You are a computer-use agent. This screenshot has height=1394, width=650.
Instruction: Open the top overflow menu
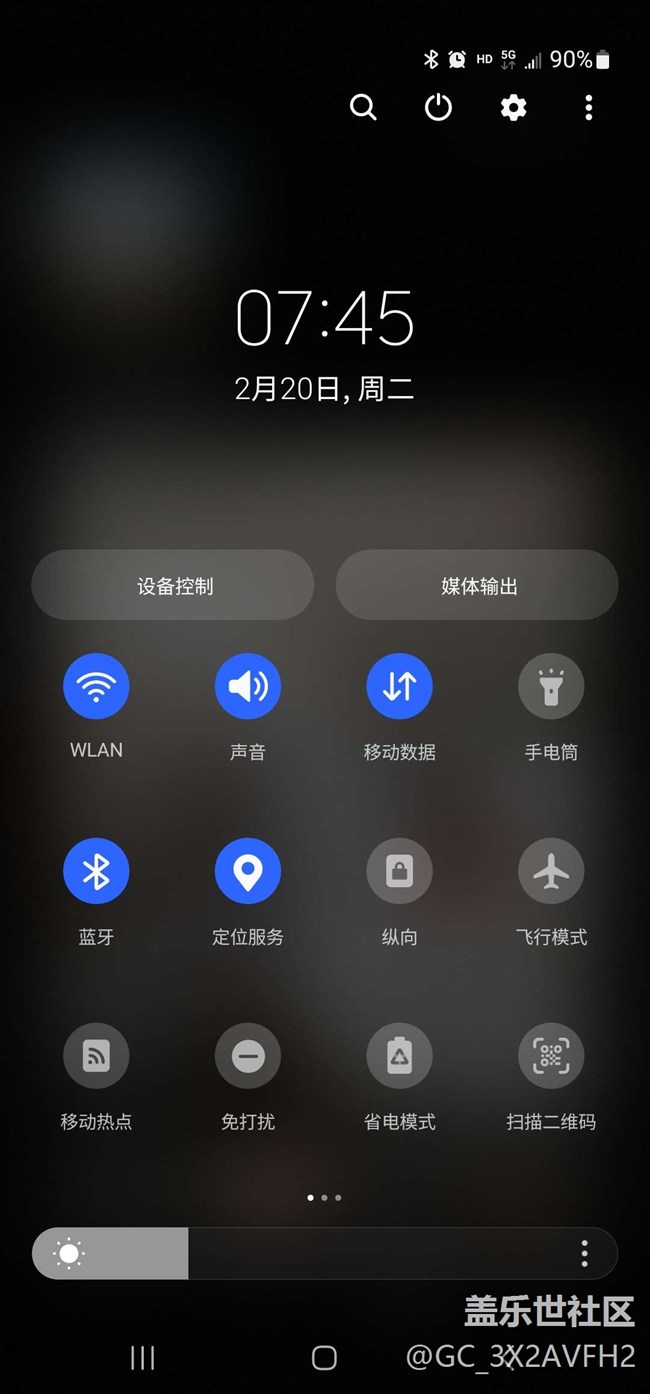coord(588,107)
